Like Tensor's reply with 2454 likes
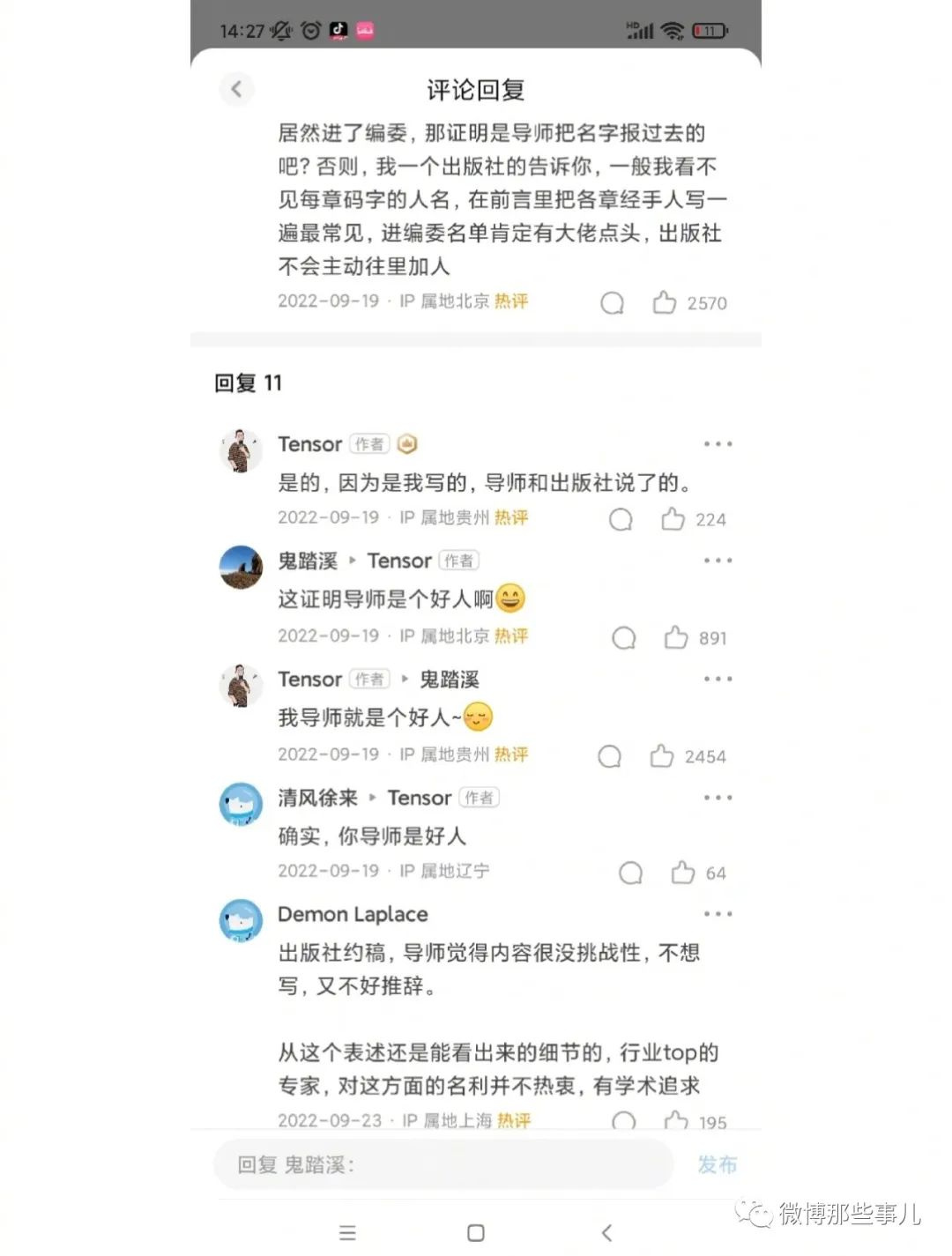Screen dimensions: 952x1256 (662, 755)
